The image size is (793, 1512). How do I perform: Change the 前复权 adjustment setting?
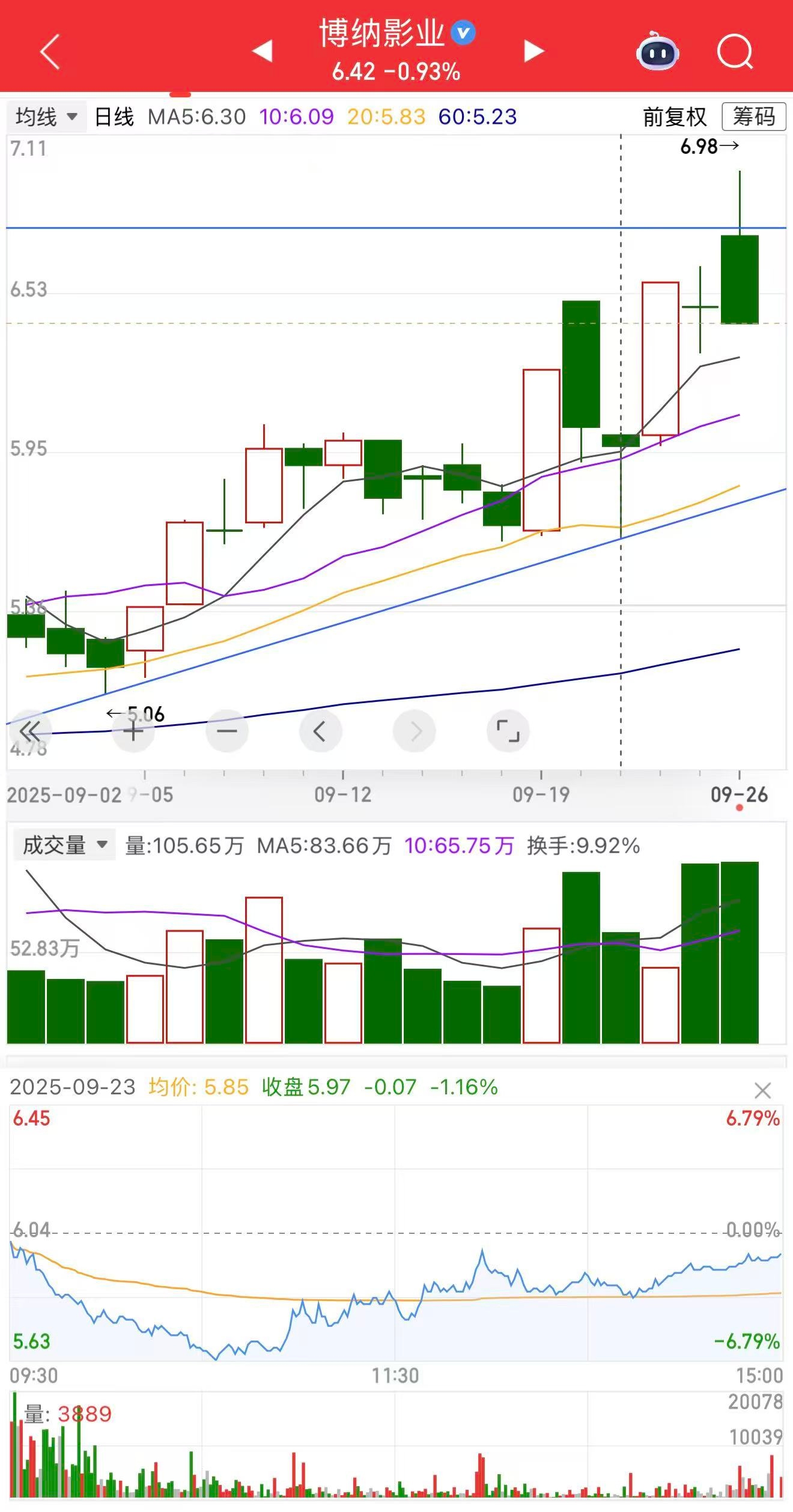tap(674, 117)
